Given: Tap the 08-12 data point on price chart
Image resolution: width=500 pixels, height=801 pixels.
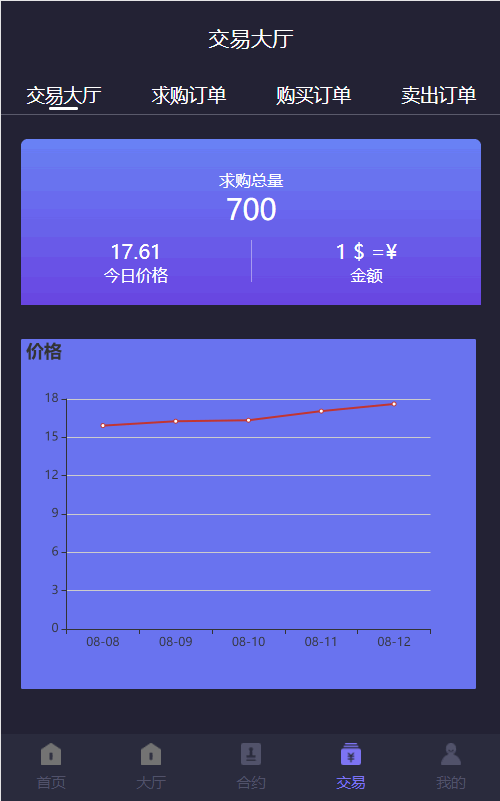Looking at the screenshot, I should pyautogui.click(x=394, y=404).
